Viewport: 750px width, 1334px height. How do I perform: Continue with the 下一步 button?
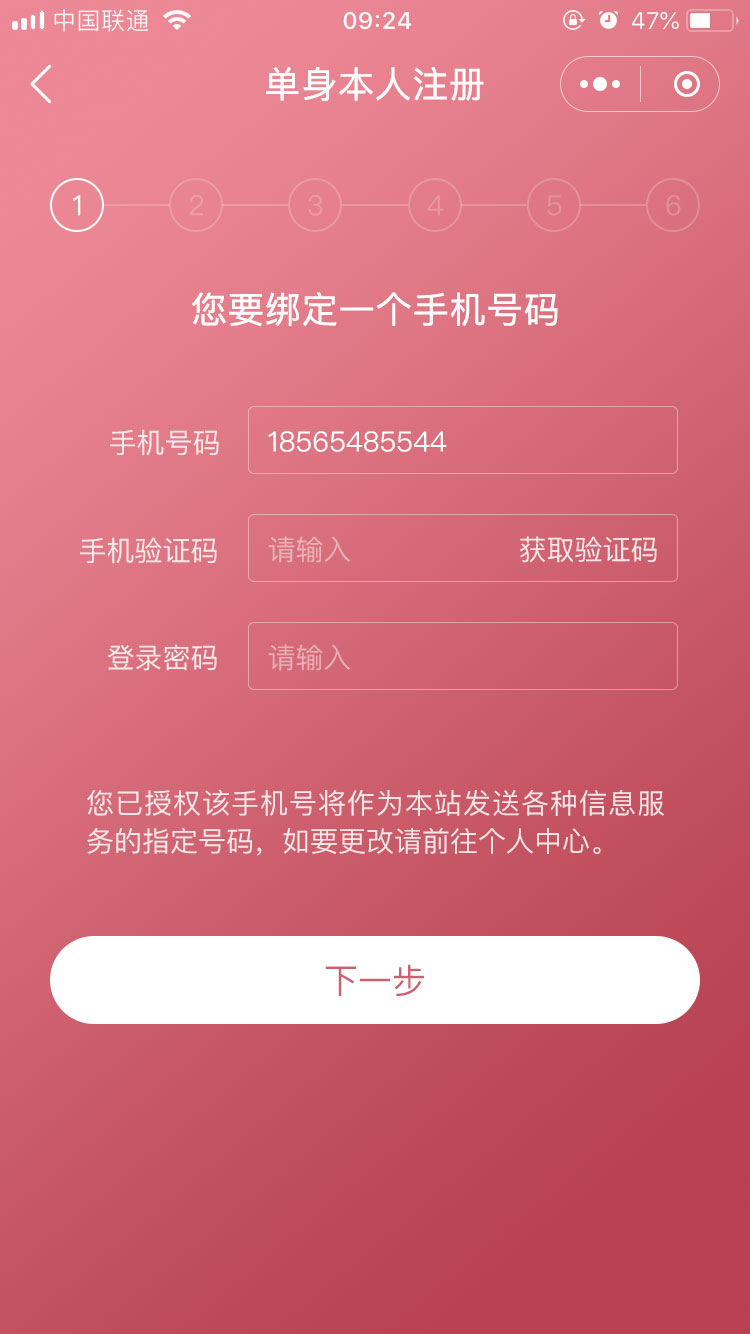coord(375,980)
